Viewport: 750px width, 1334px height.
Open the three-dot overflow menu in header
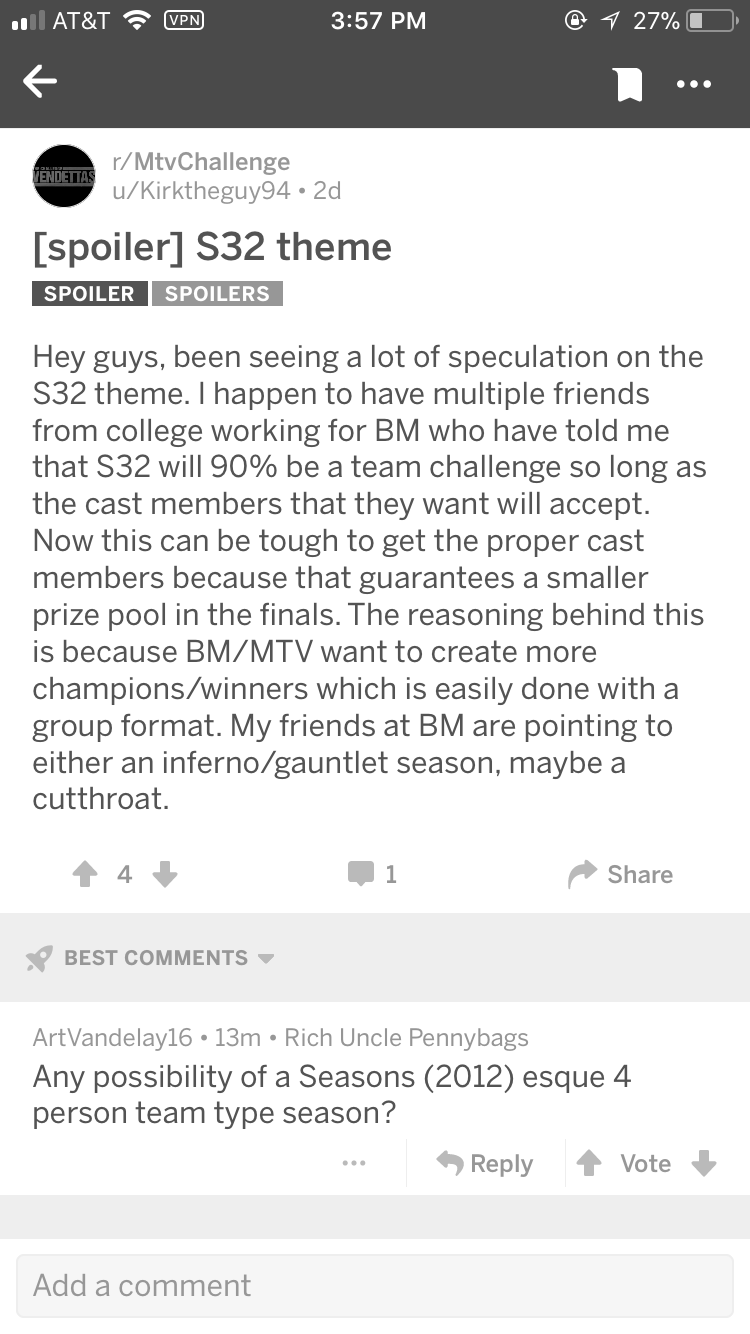693,84
